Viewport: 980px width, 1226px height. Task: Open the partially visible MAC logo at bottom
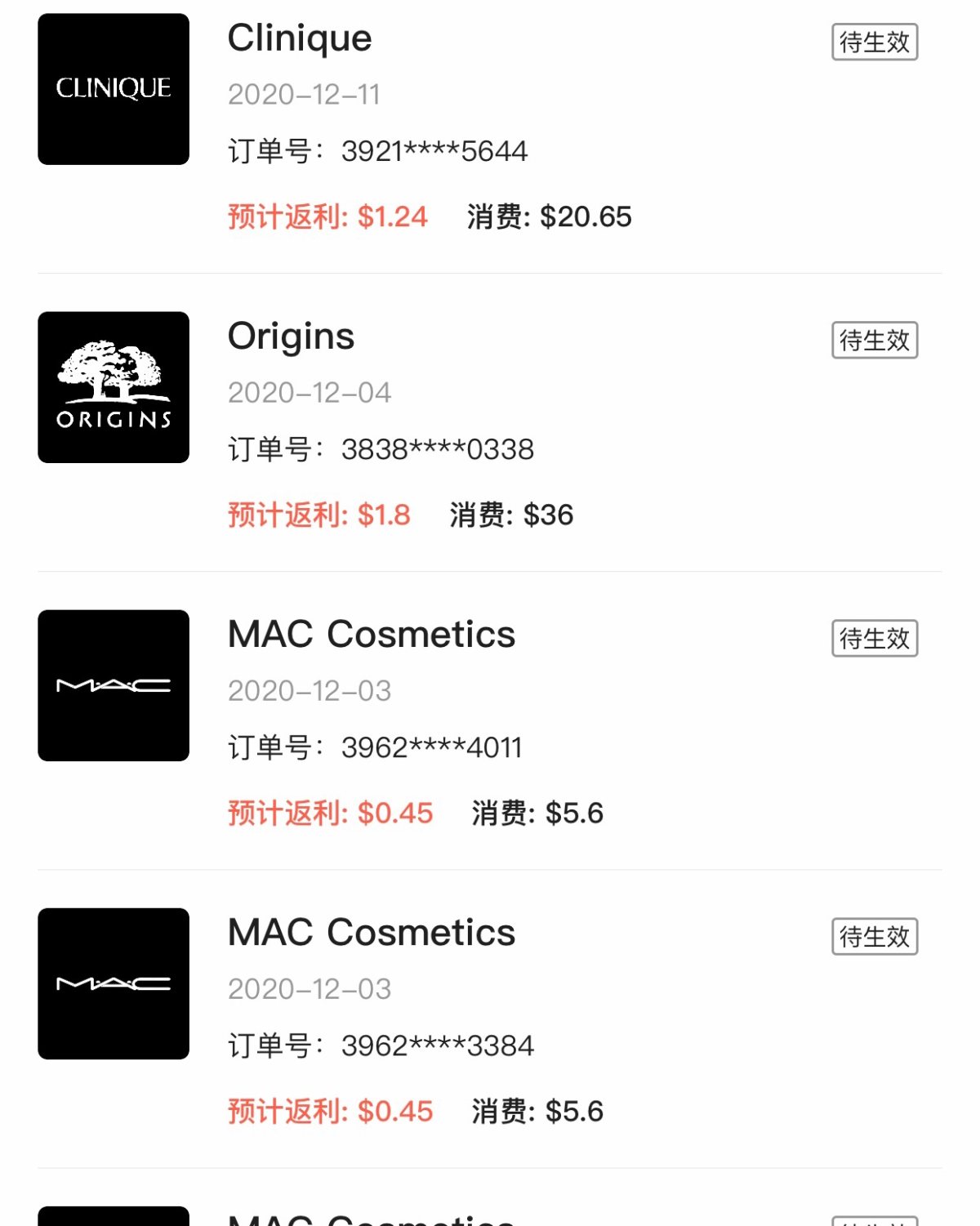114,1217
